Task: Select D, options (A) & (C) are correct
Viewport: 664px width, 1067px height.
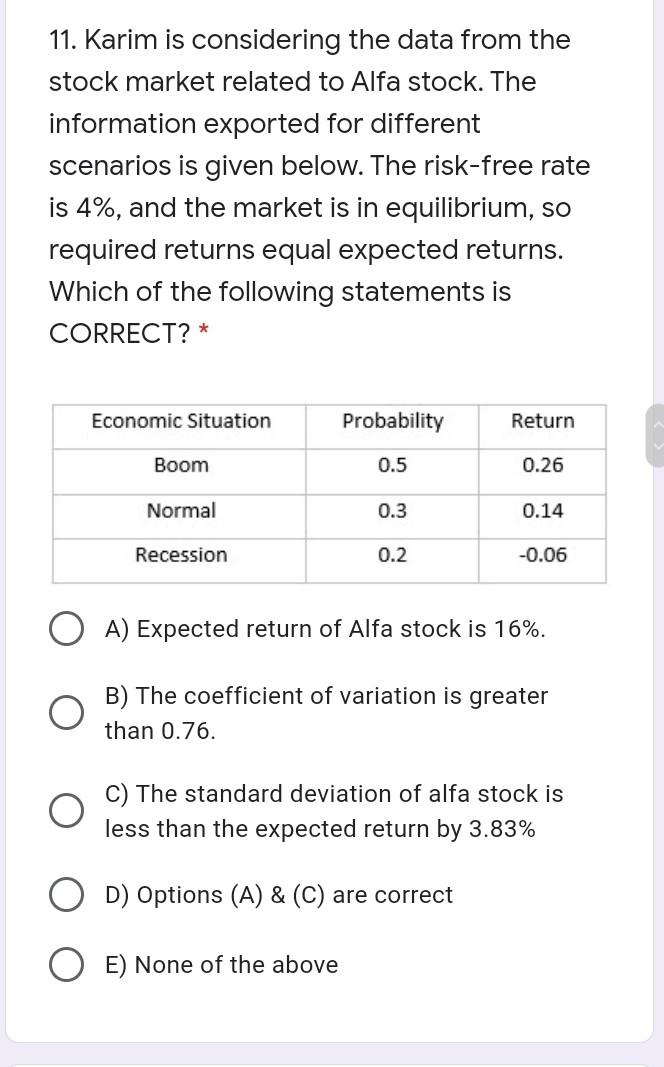Action: (x=66, y=895)
